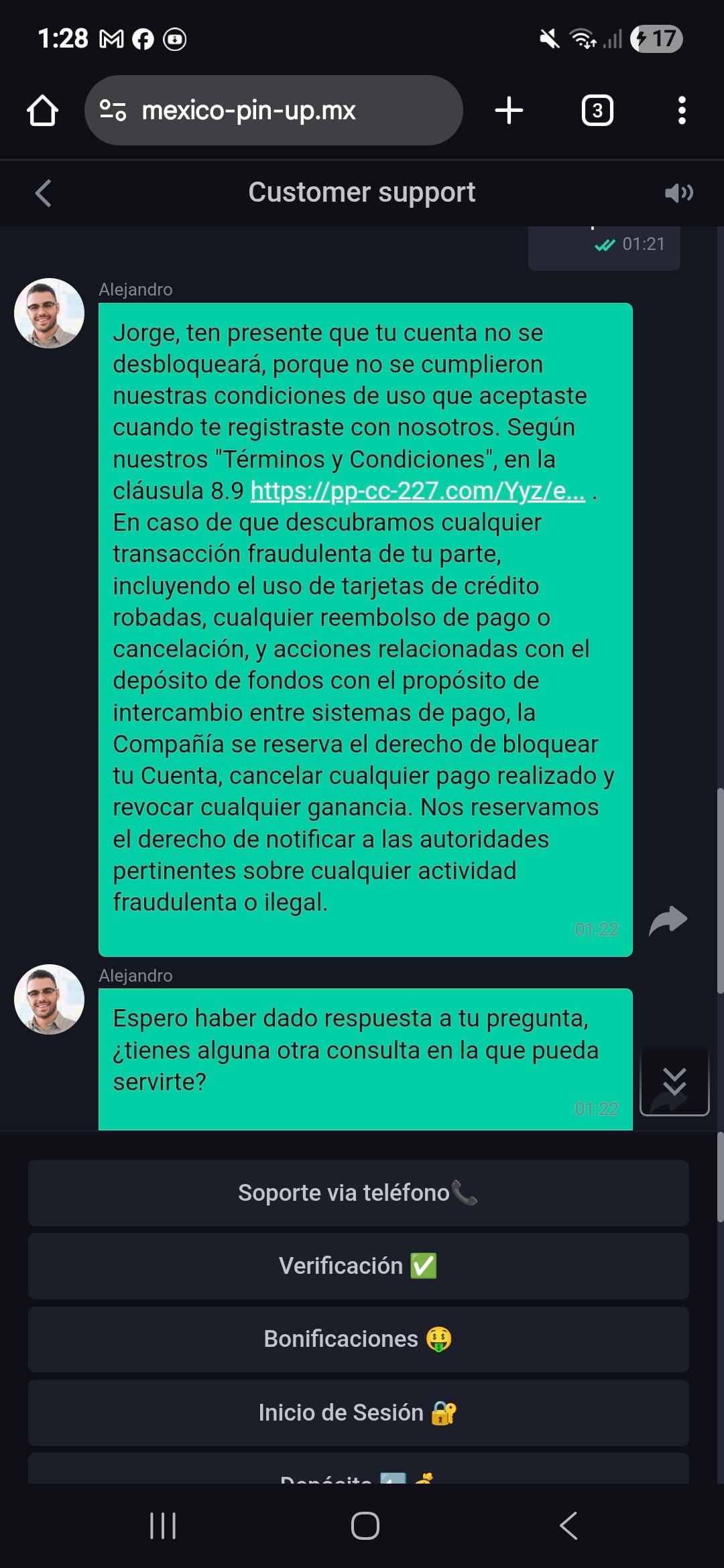Screen dimensions: 724x1568
Task: Mute chat sounds with the speaker toggle
Action: 680,193
